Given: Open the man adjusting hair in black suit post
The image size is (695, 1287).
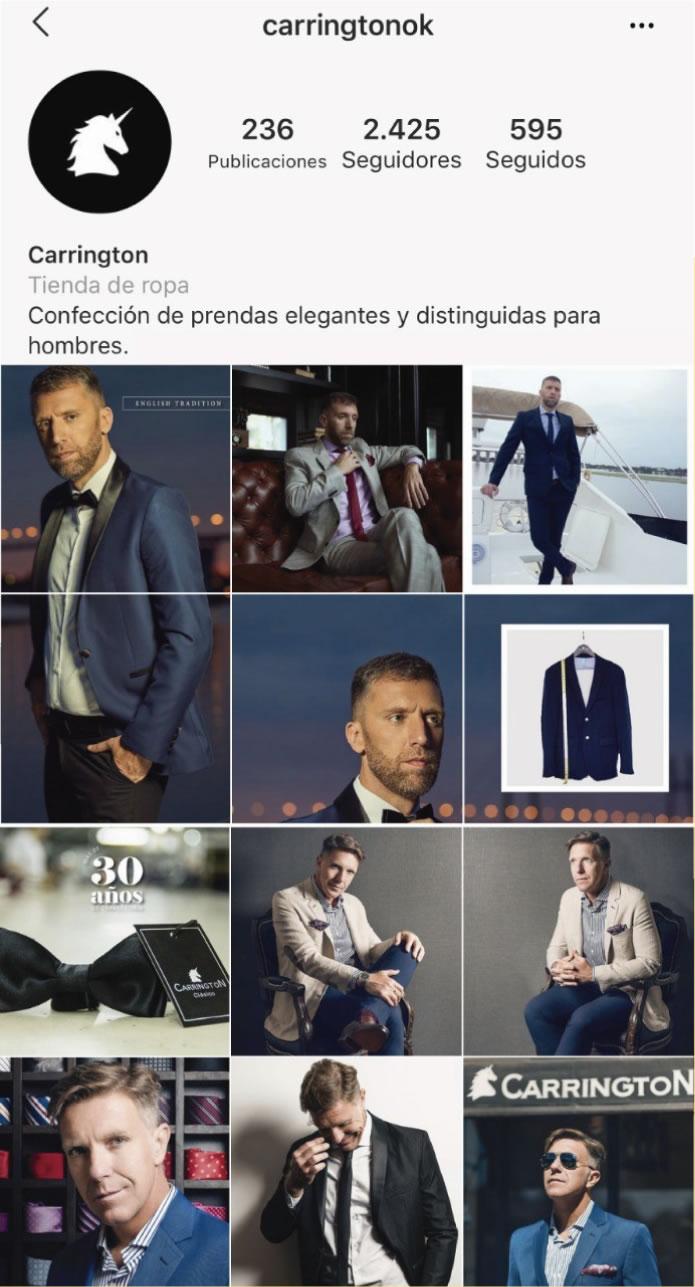Looking at the screenshot, I should [x=347, y=1172].
